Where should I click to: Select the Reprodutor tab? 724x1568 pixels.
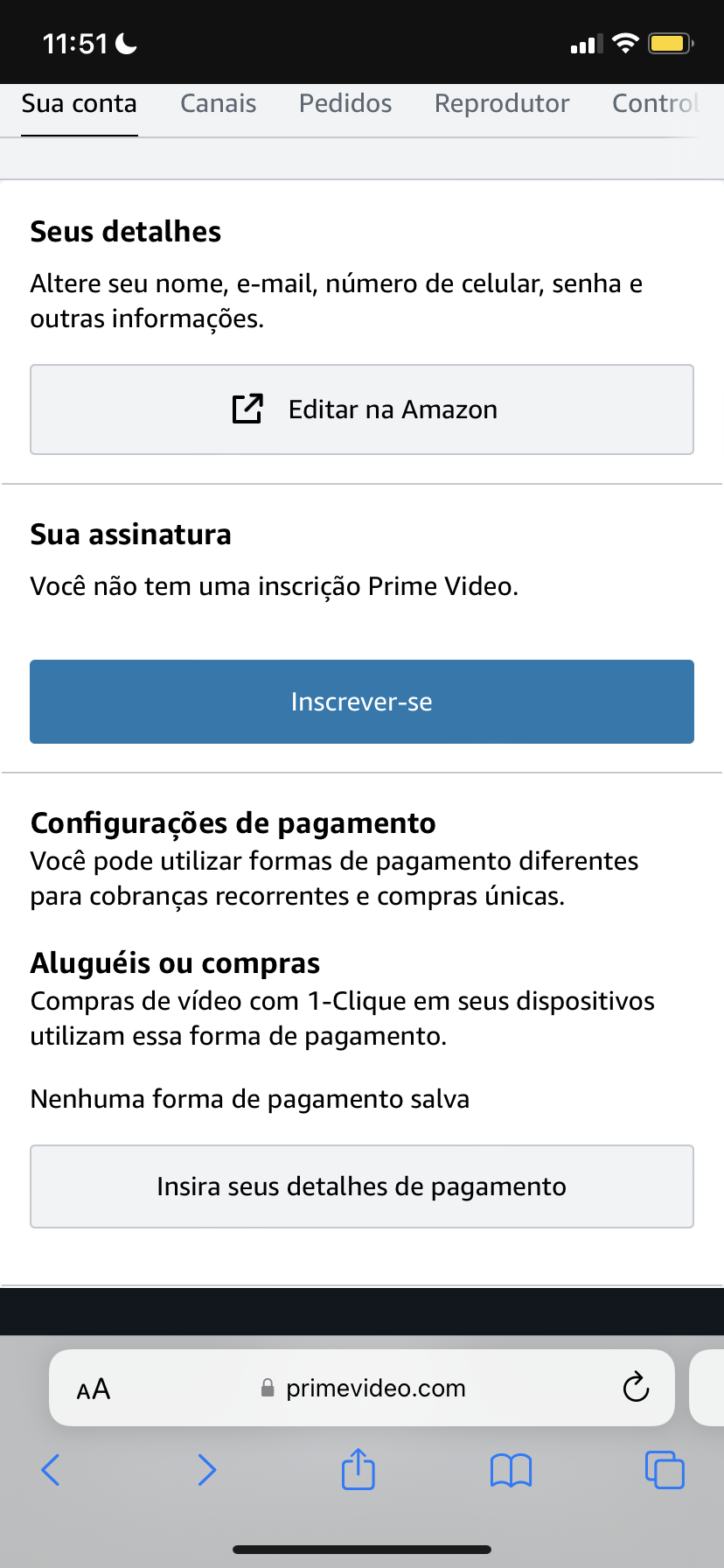click(502, 104)
